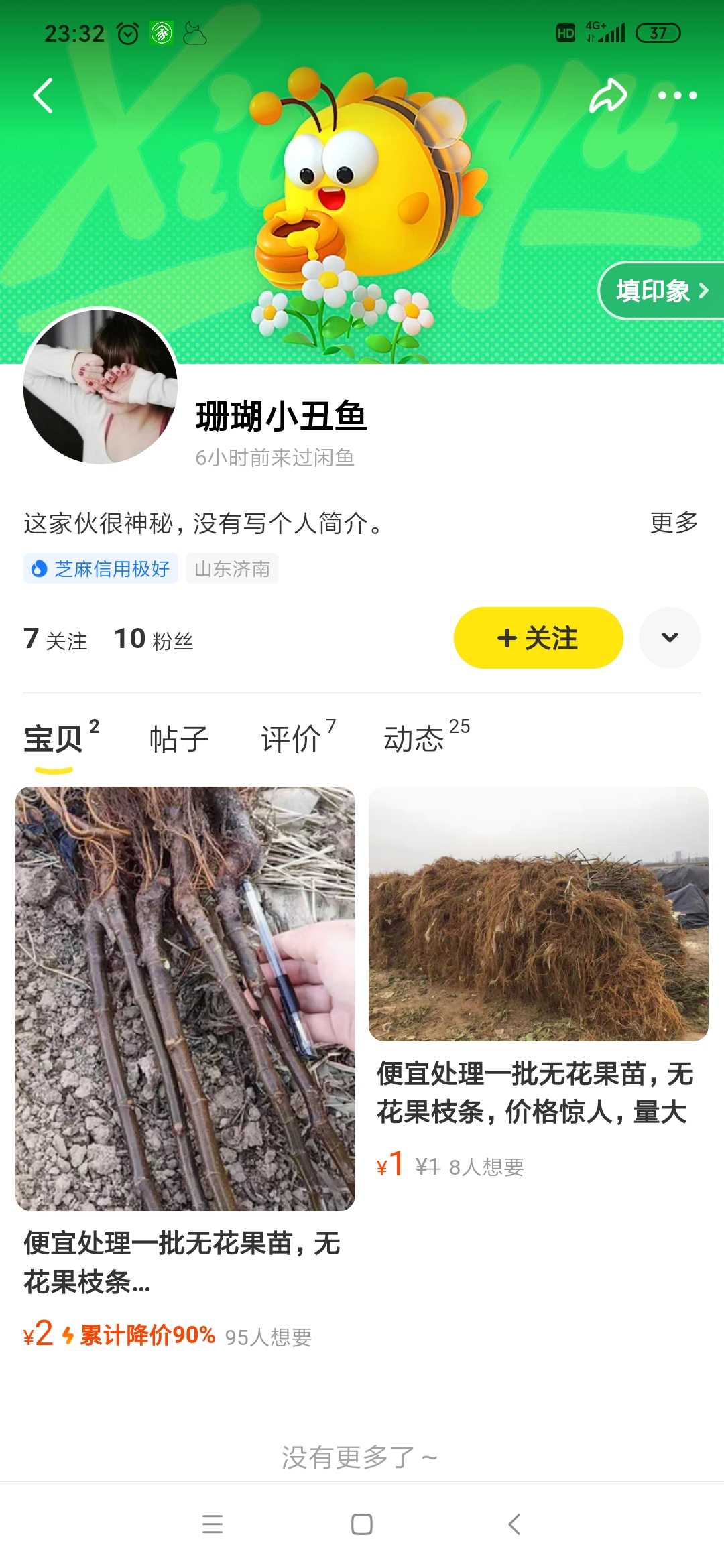
Task: Open the system recent apps menu
Action: [213, 1524]
